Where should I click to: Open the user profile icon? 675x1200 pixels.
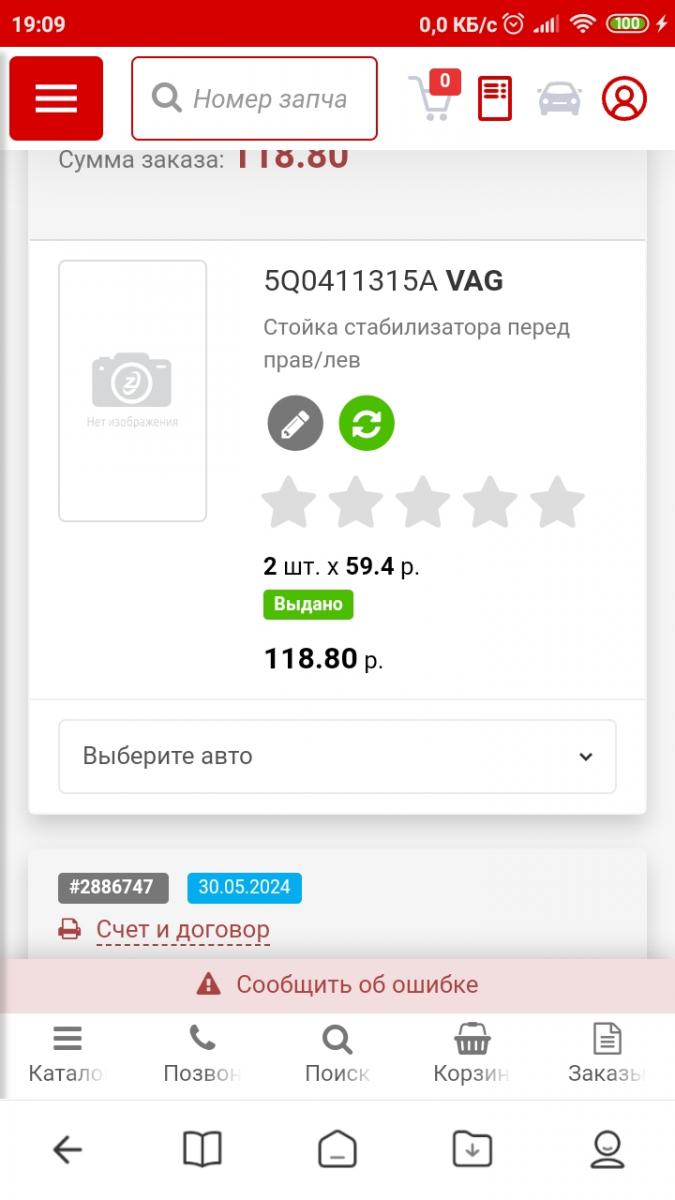coord(624,98)
